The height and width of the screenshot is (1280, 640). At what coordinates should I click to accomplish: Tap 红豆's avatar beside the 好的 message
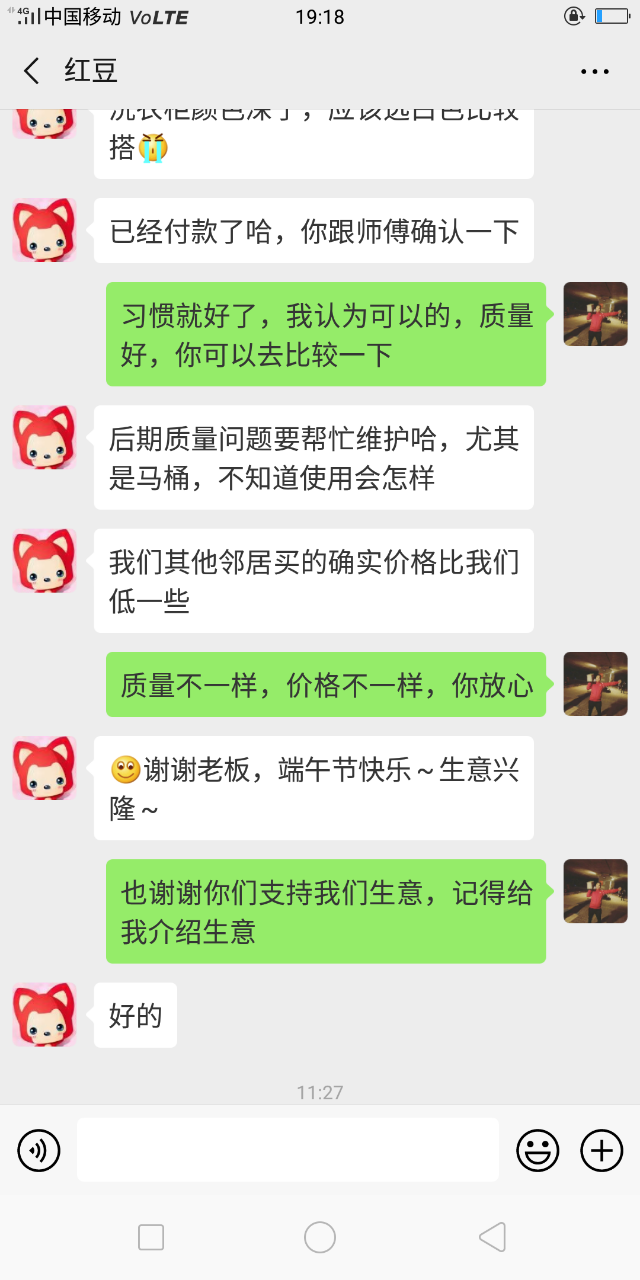(x=45, y=1014)
